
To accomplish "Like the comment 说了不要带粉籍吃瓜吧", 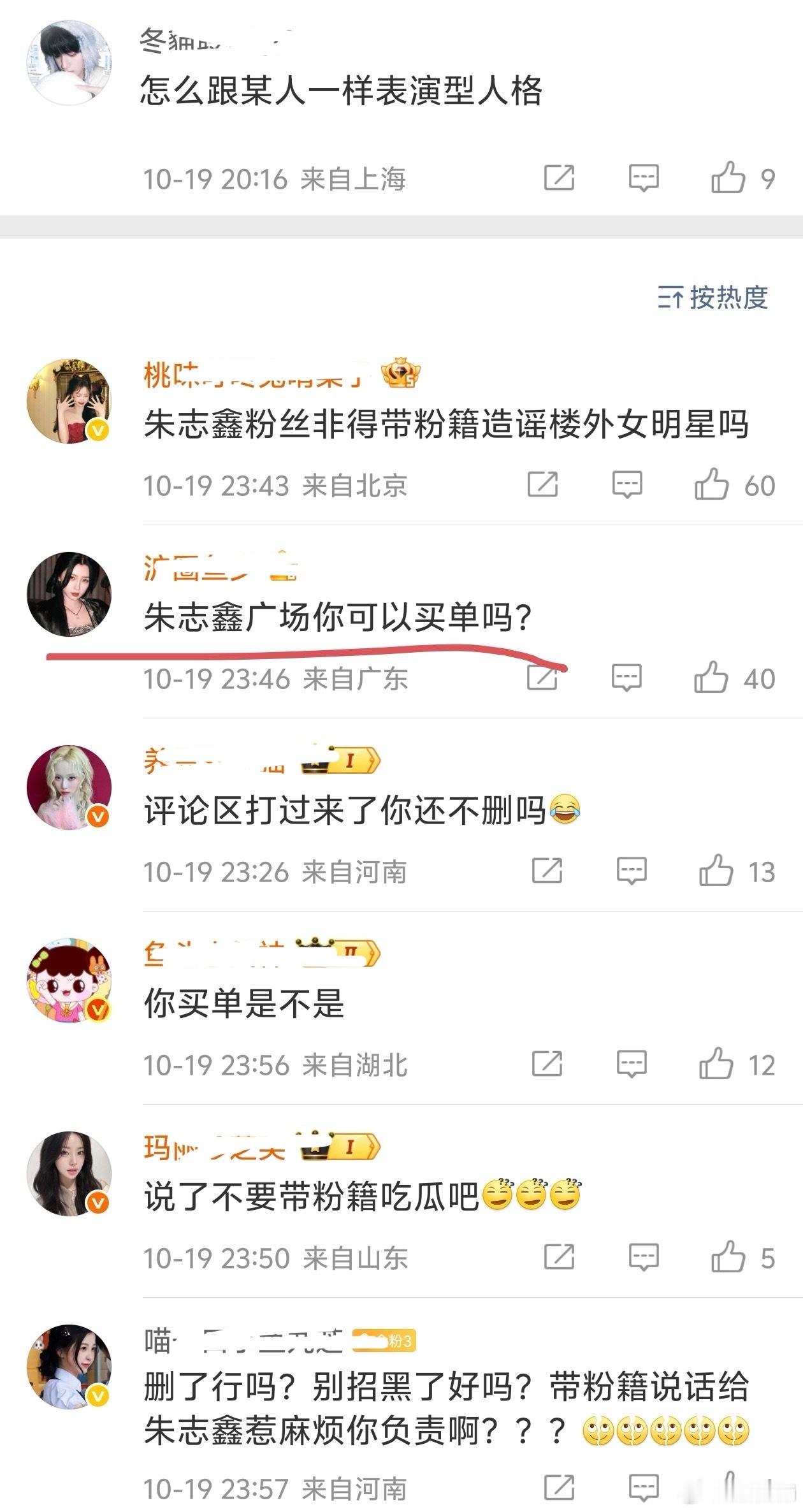I will 728,1257.
